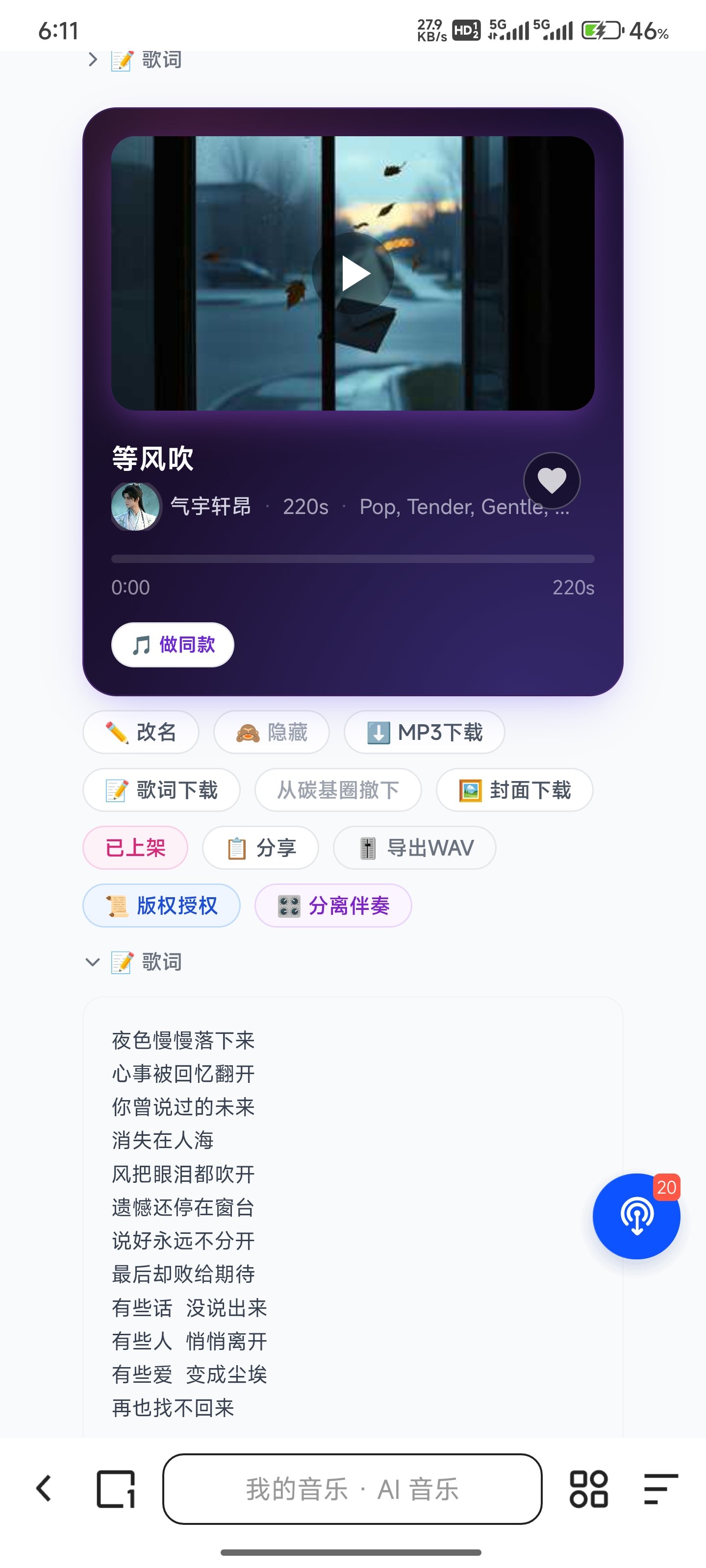Image resolution: width=706 pixels, height=1568 pixels.
Task: Download the MP3 file
Action: coord(424,732)
